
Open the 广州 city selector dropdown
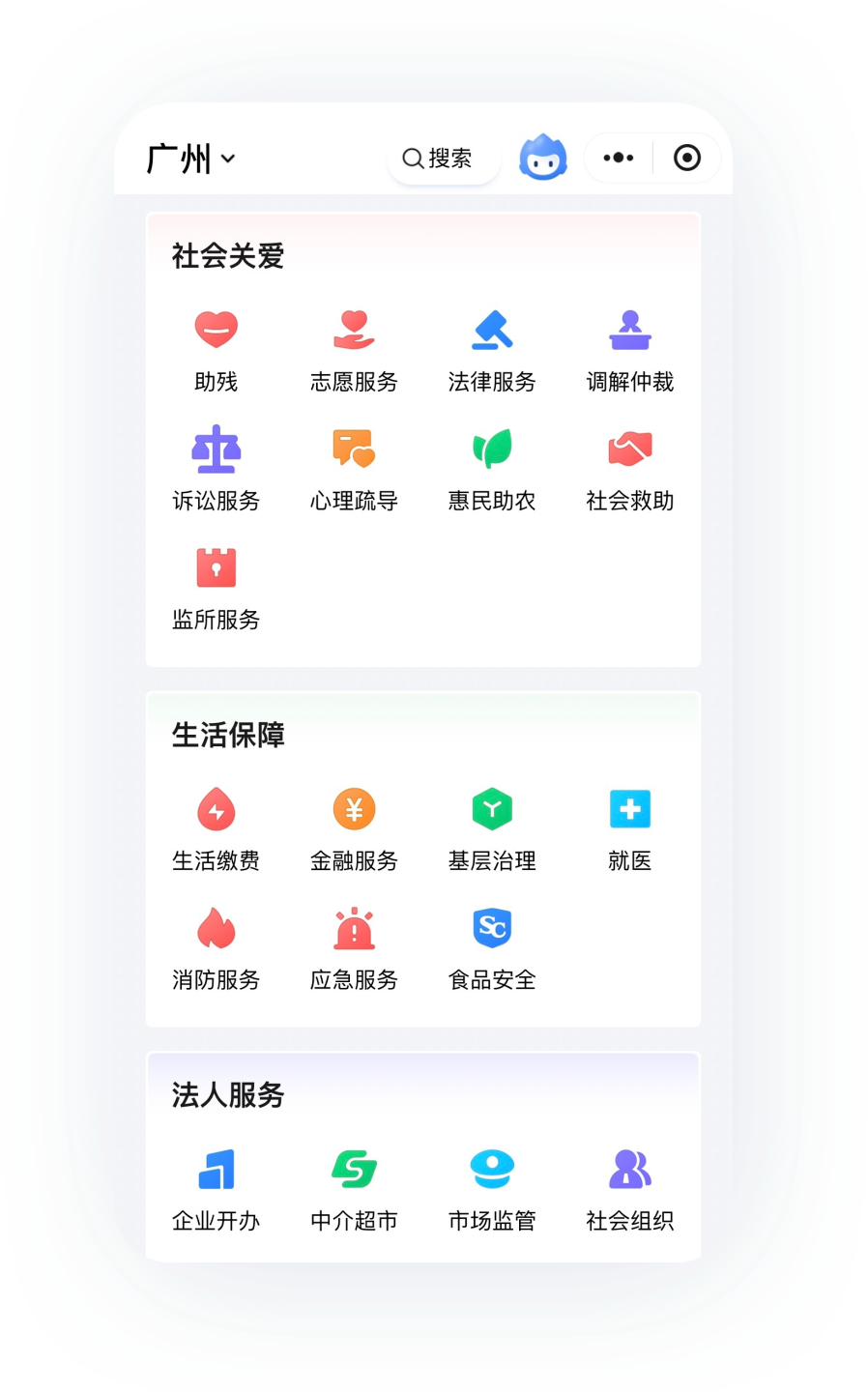191,159
